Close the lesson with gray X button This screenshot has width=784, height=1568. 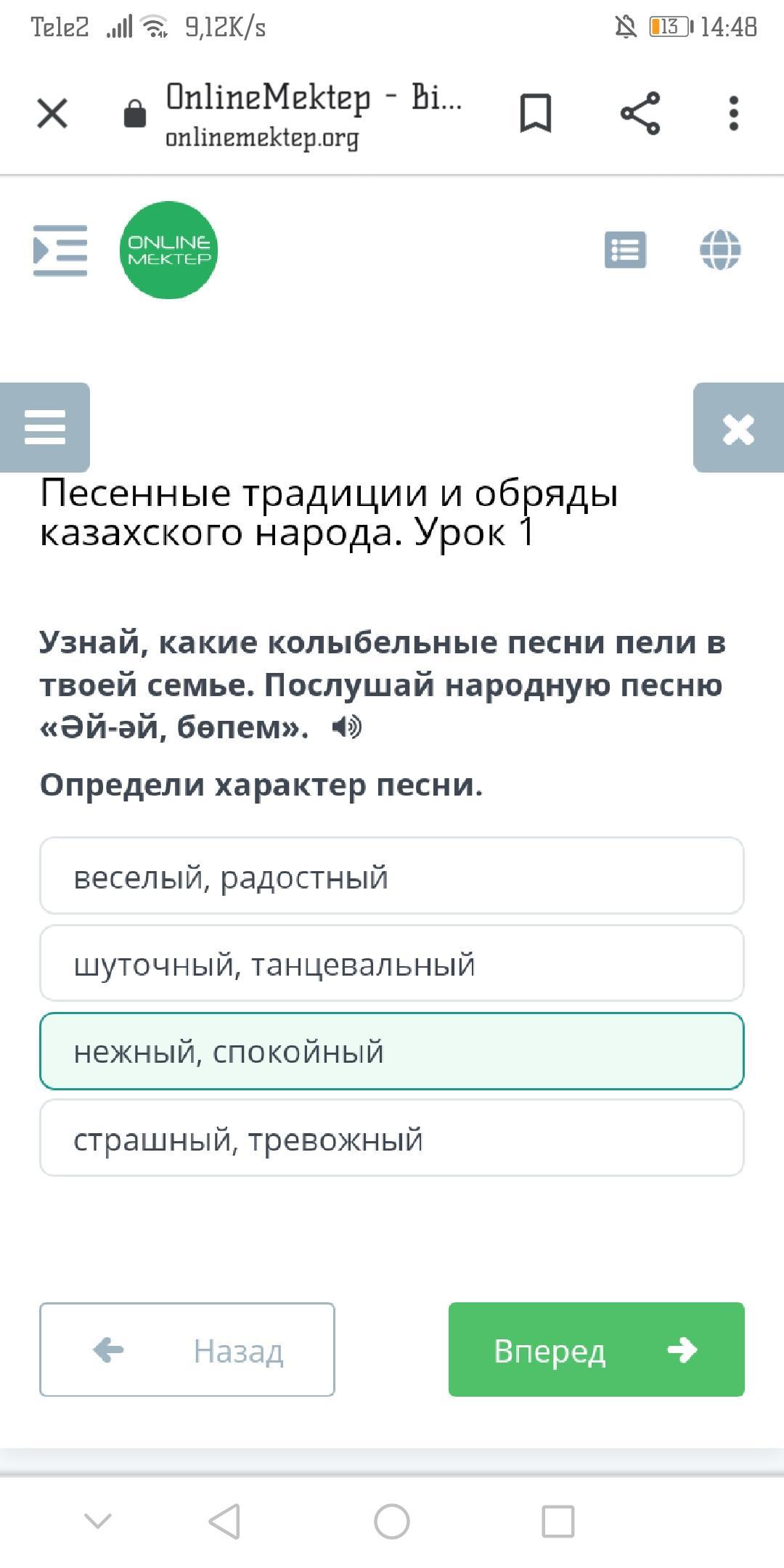coord(738,428)
